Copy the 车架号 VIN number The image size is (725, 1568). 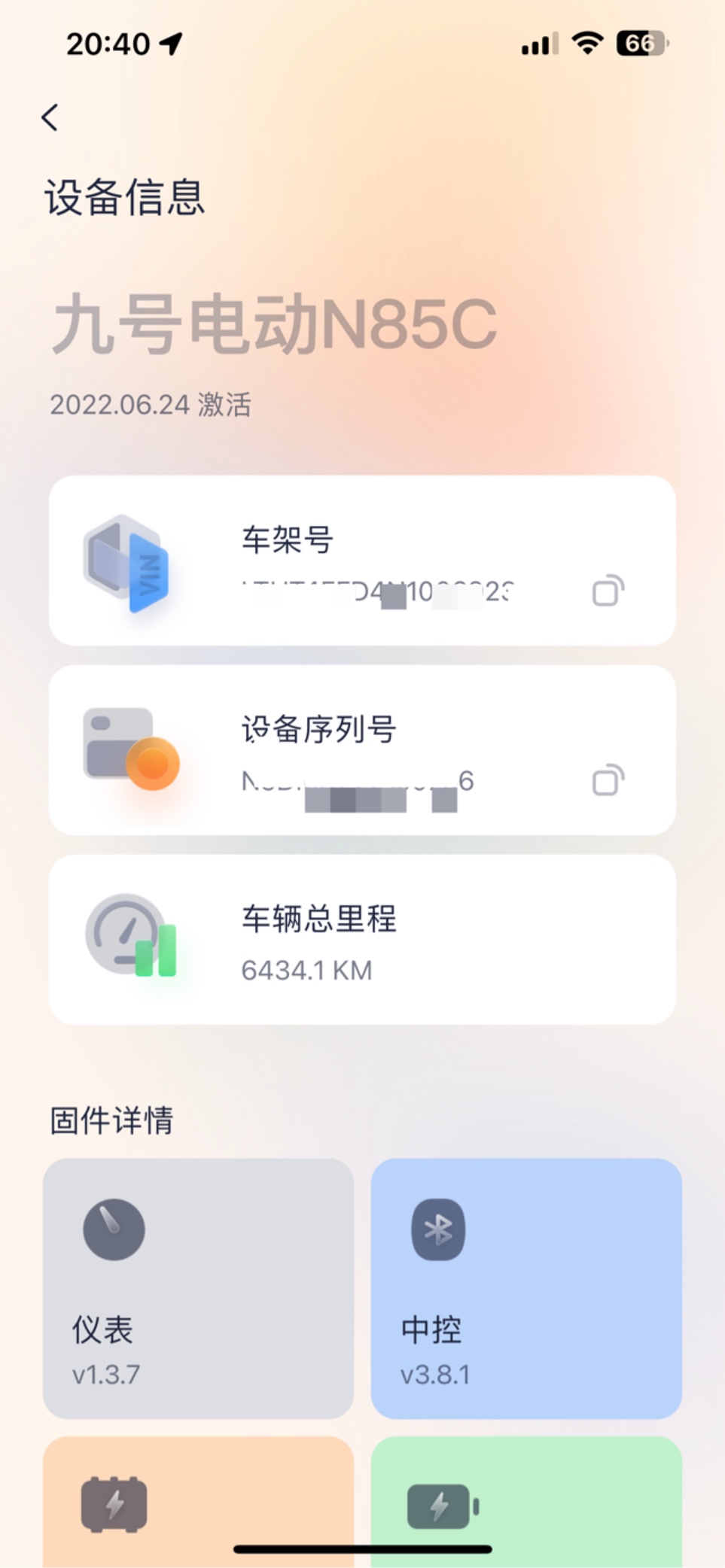tap(608, 591)
